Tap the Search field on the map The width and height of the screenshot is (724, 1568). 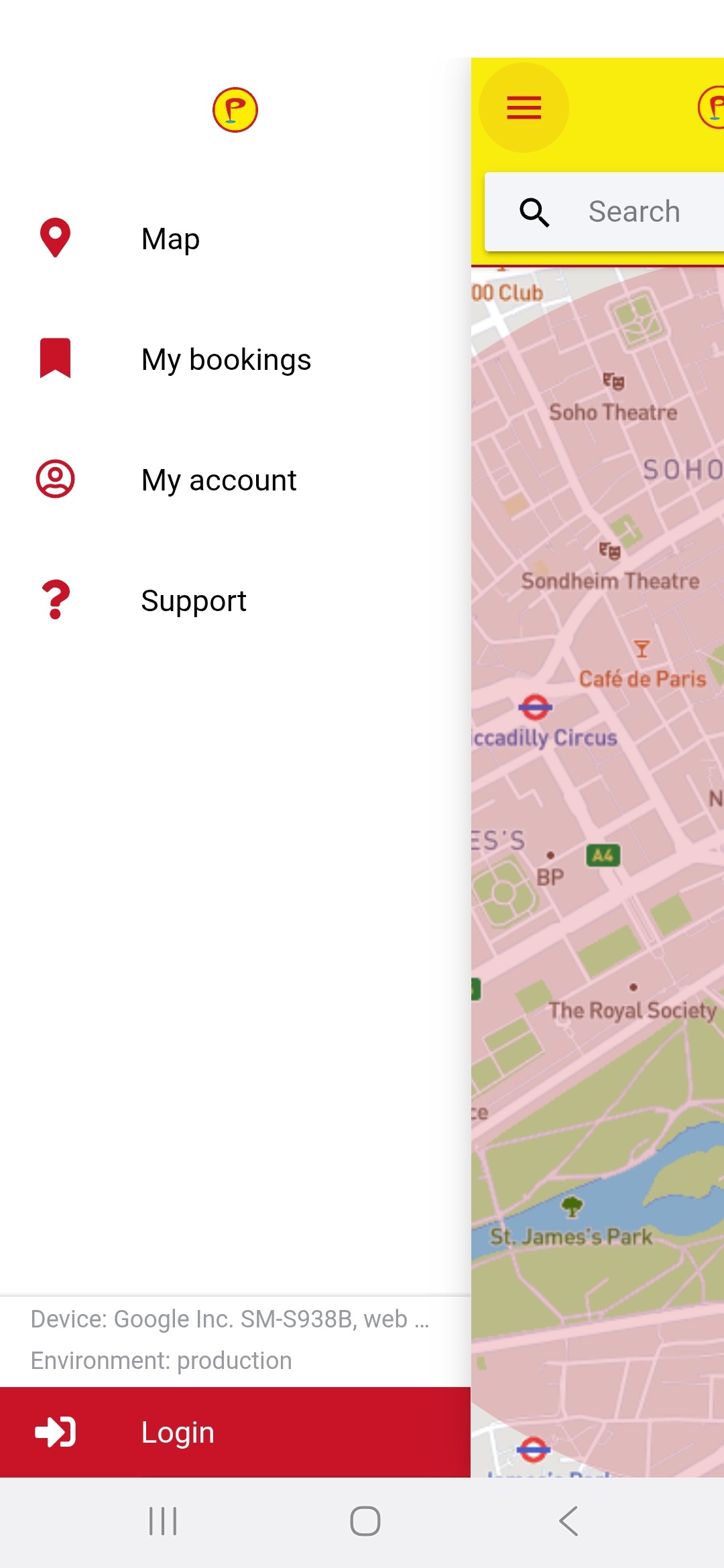(x=633, y=212)
